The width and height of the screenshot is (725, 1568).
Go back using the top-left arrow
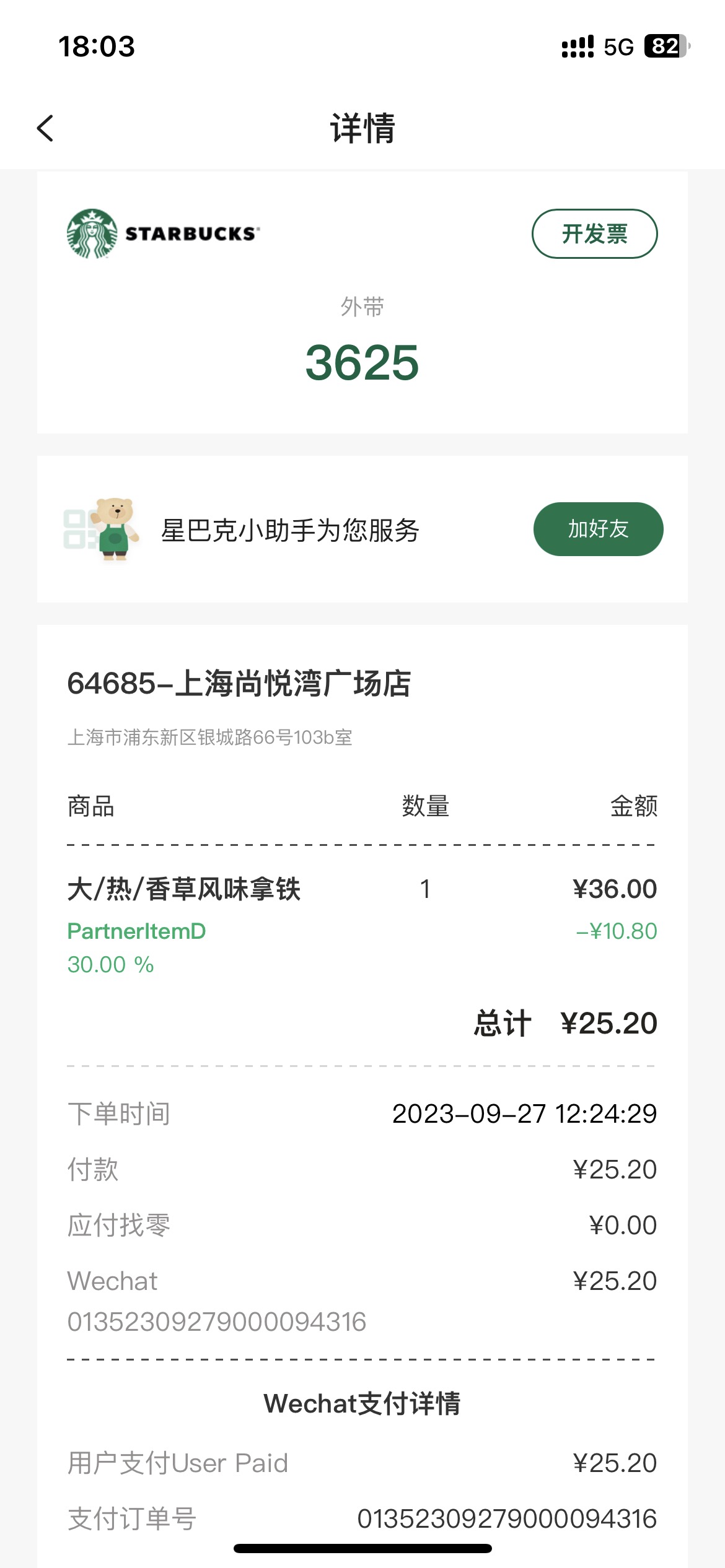point(45,128)
